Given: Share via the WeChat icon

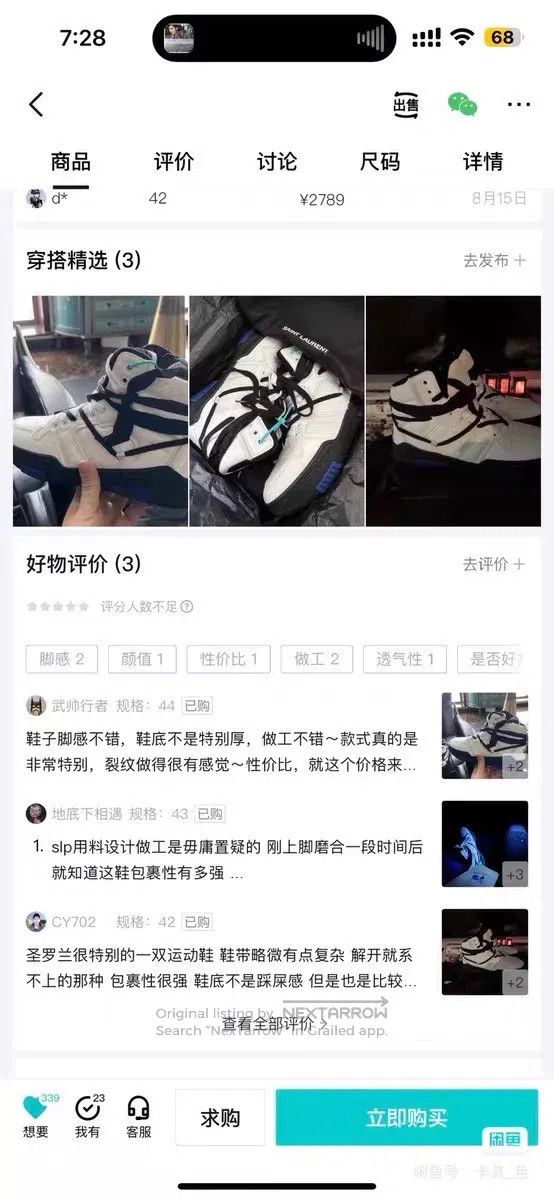Looking at the screenshot, I should click(x=462, y=104).
